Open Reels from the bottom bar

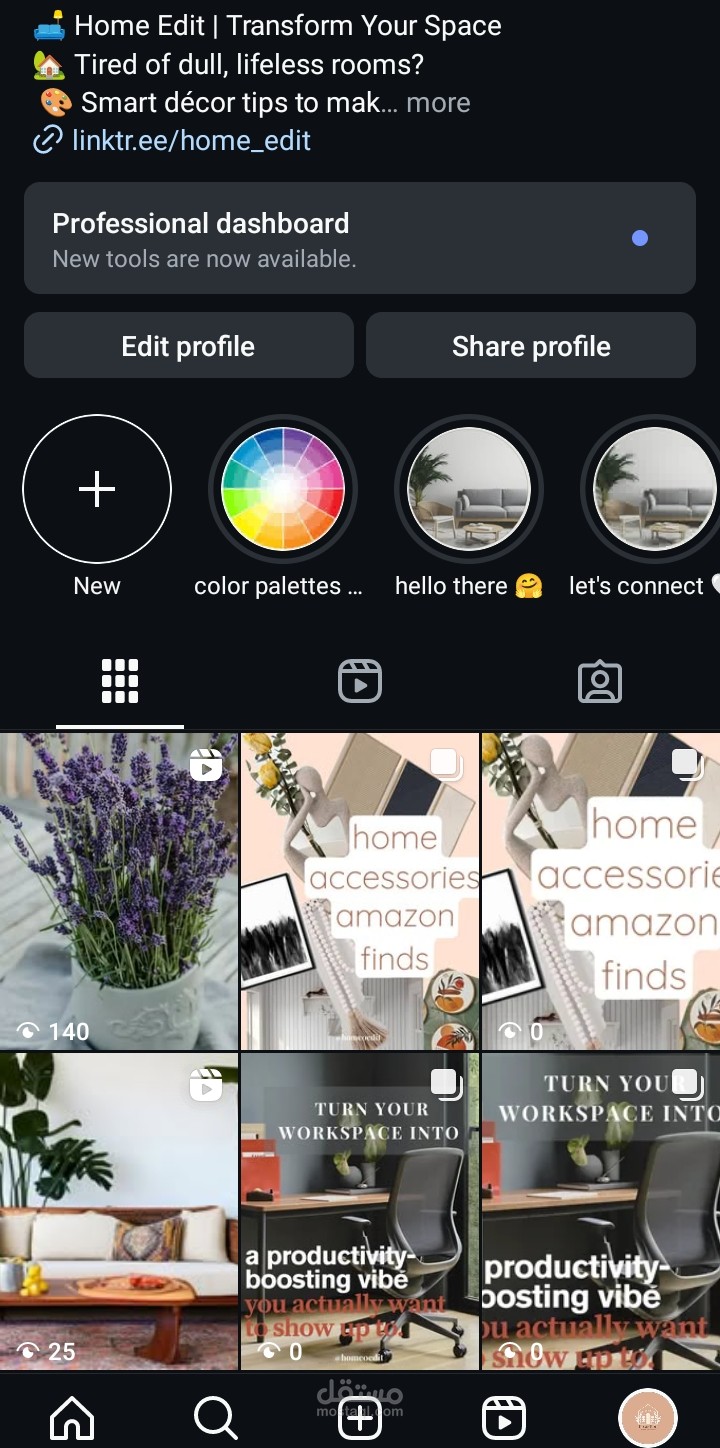point(504,1417)
